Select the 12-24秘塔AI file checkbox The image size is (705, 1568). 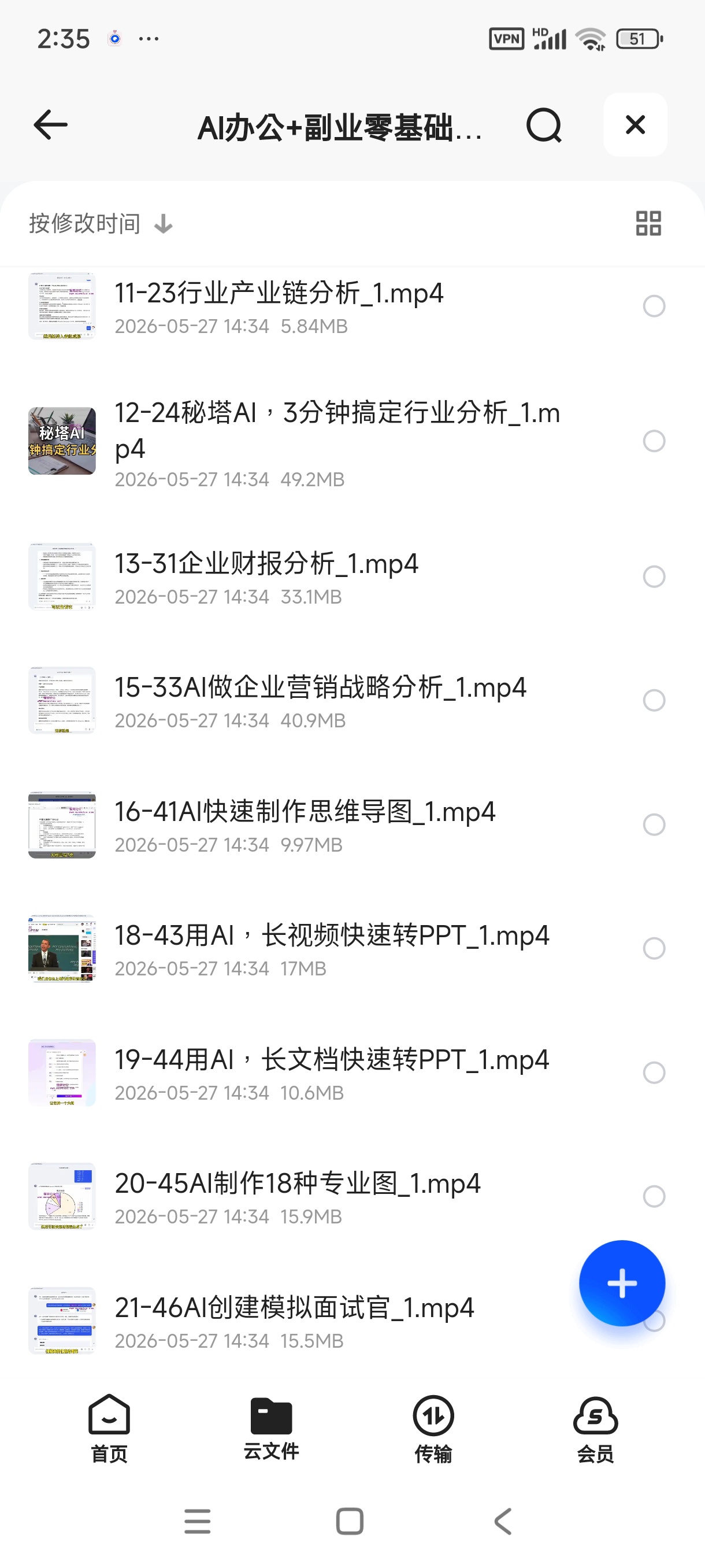click(654, 441)
